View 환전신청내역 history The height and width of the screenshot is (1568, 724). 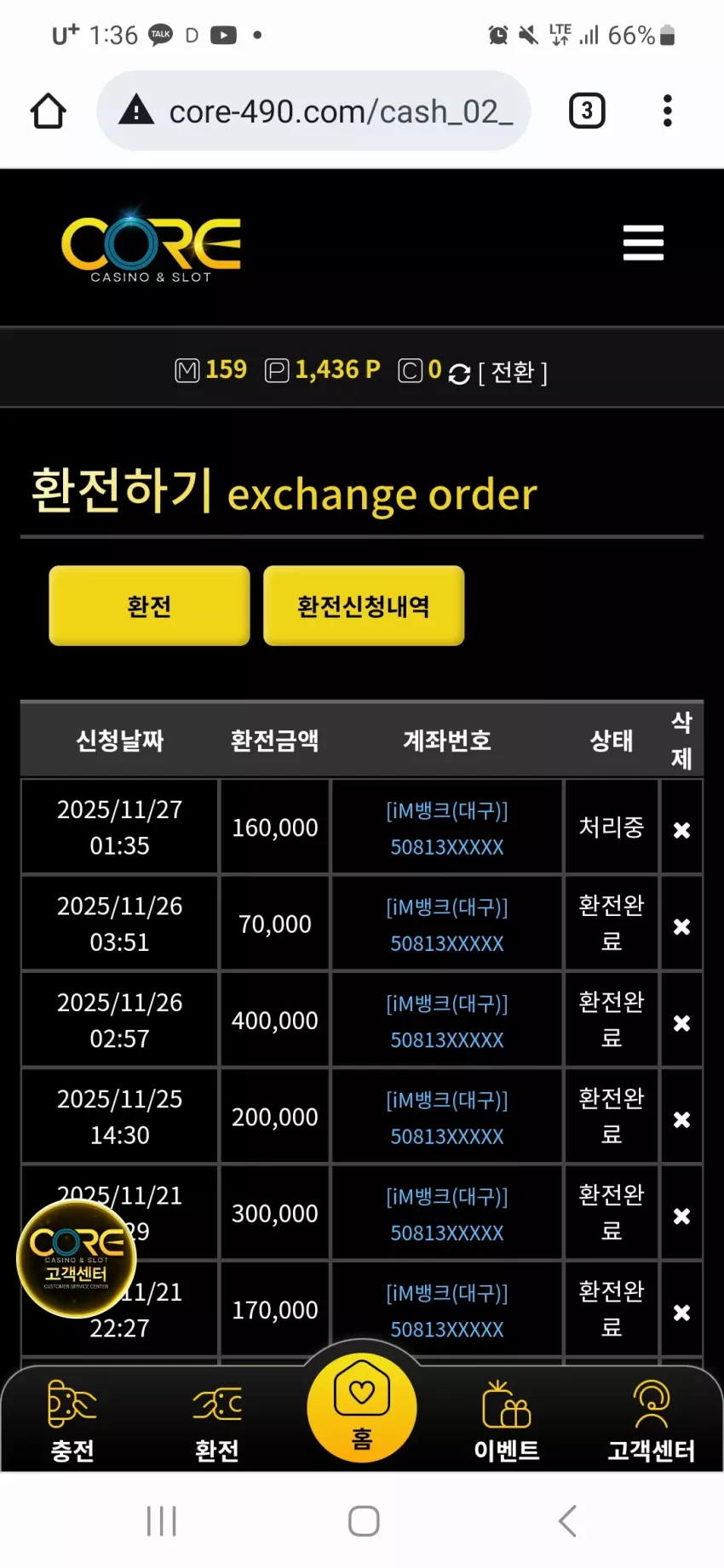[x=364, y=606]
